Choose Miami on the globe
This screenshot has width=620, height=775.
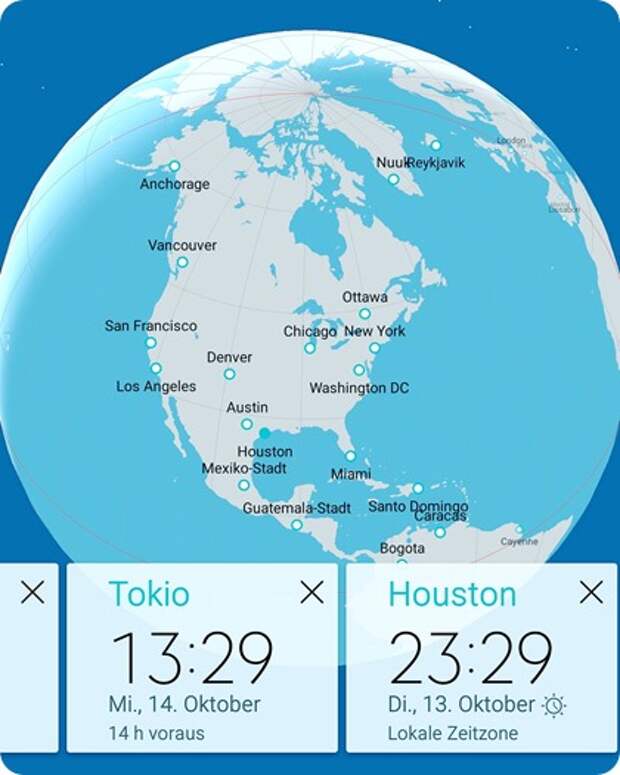point(350,456)
